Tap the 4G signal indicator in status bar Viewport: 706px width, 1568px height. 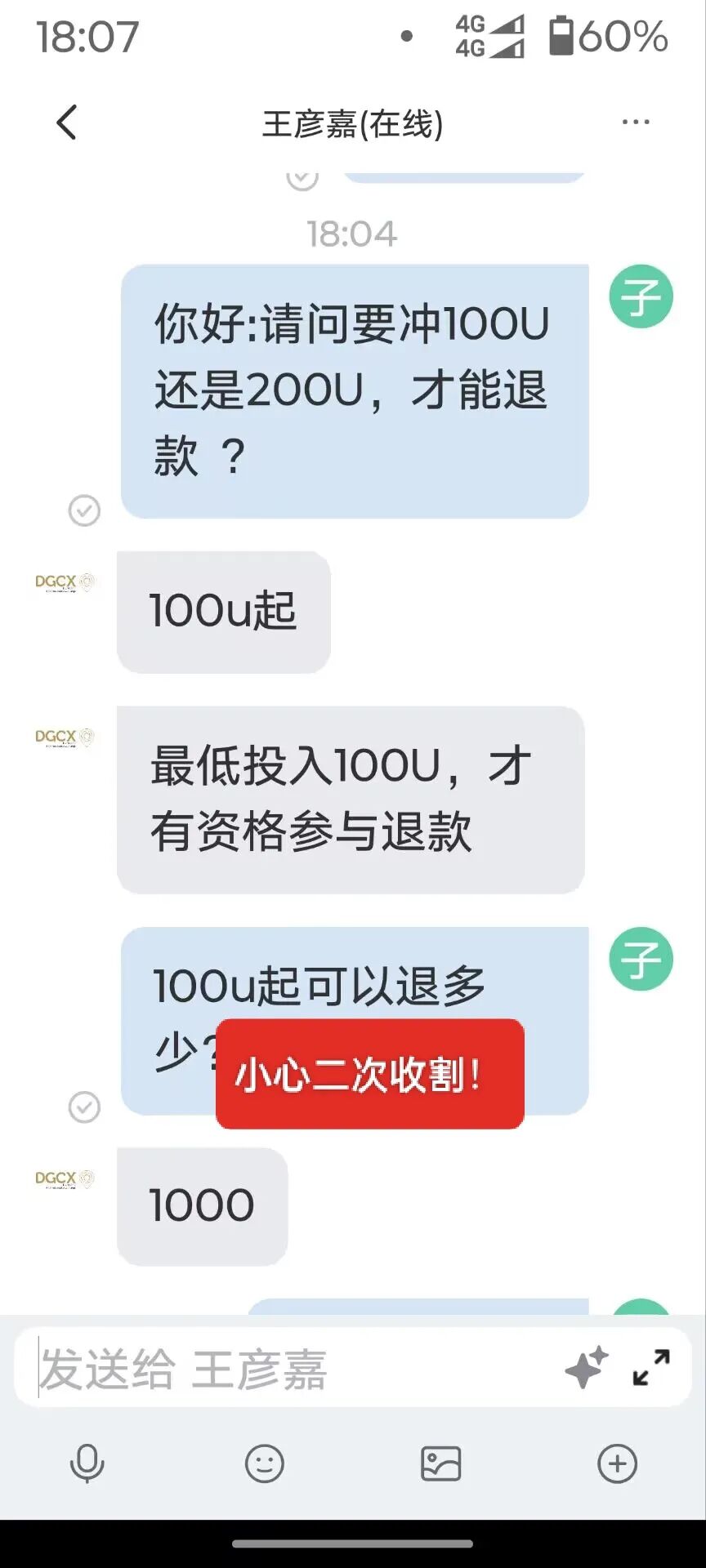(x=486, y=37)
